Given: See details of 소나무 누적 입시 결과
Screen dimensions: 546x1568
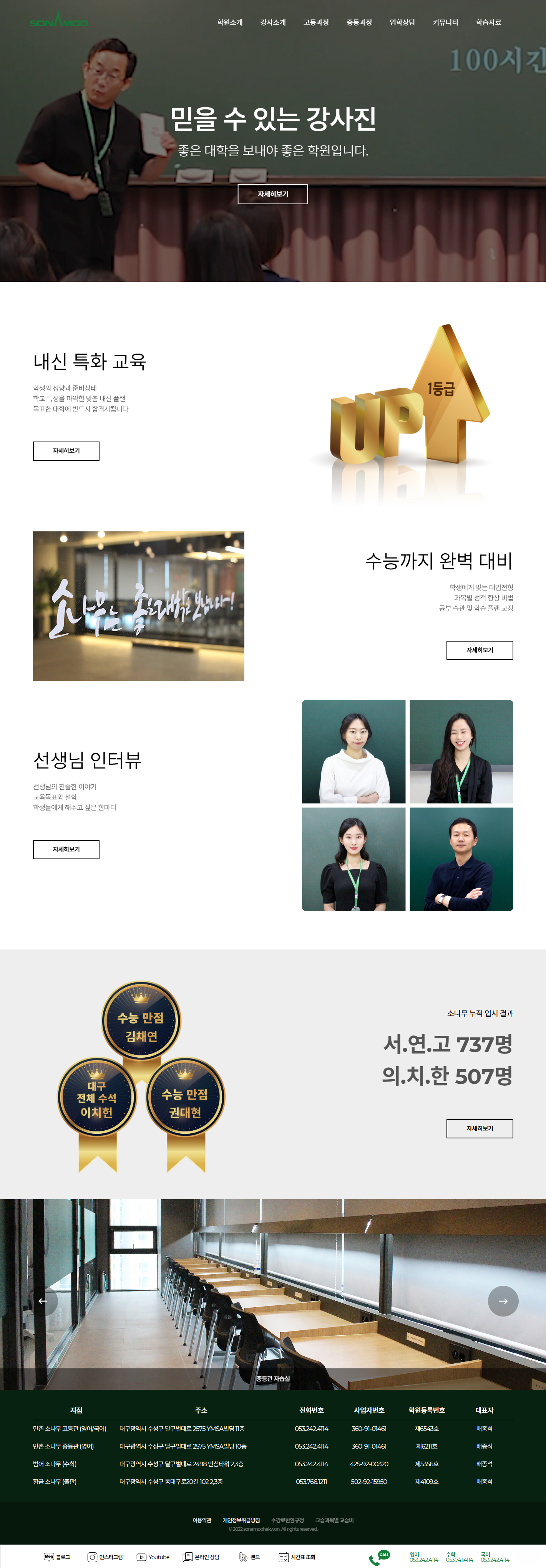Looking at the screenshot, I should tap(479, 1128).
